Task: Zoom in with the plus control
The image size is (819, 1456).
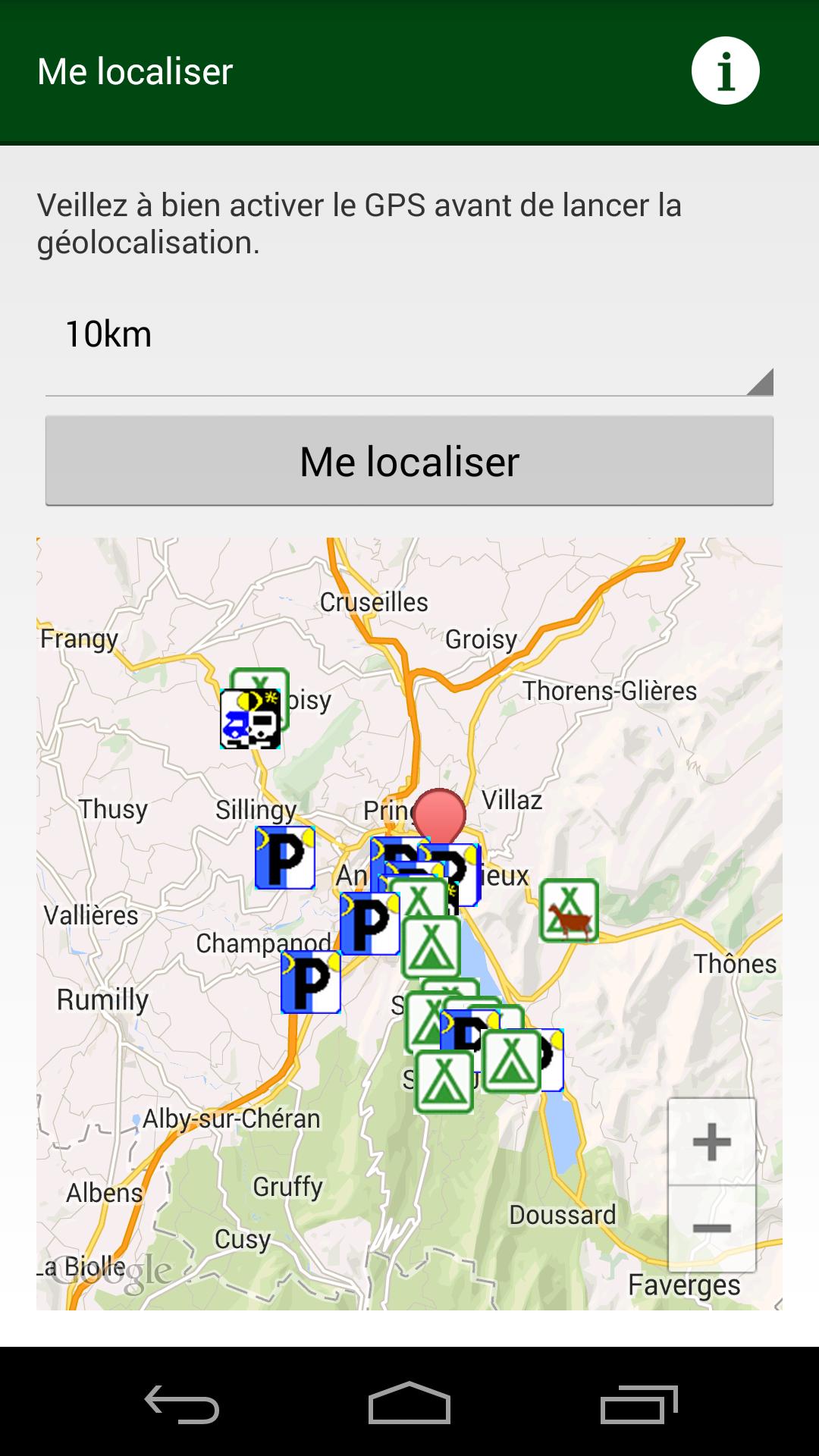Action: [711, 1141]
